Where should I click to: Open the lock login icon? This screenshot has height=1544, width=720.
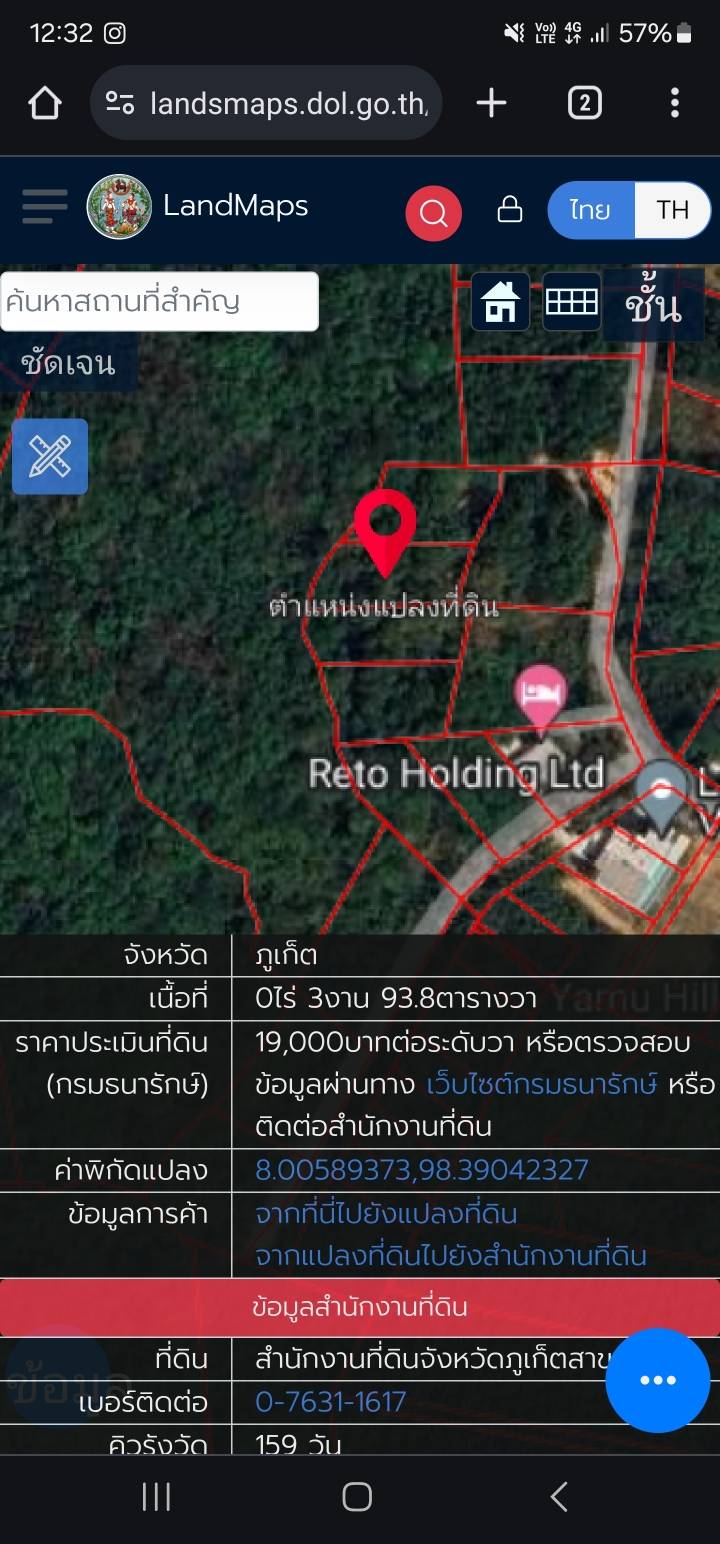(510, 209)
